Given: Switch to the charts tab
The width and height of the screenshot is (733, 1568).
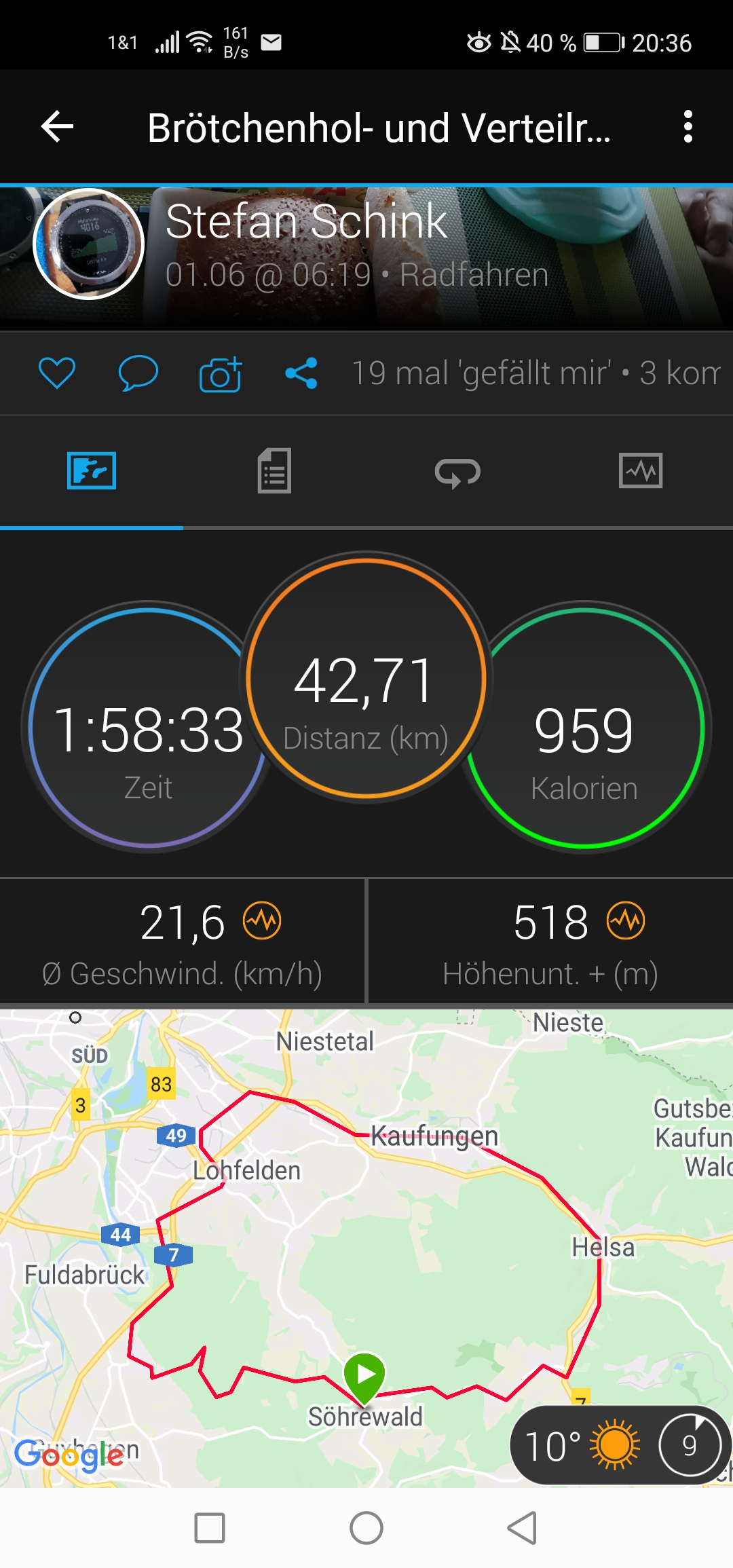Looking at the screenshot, I should point(641,470).
